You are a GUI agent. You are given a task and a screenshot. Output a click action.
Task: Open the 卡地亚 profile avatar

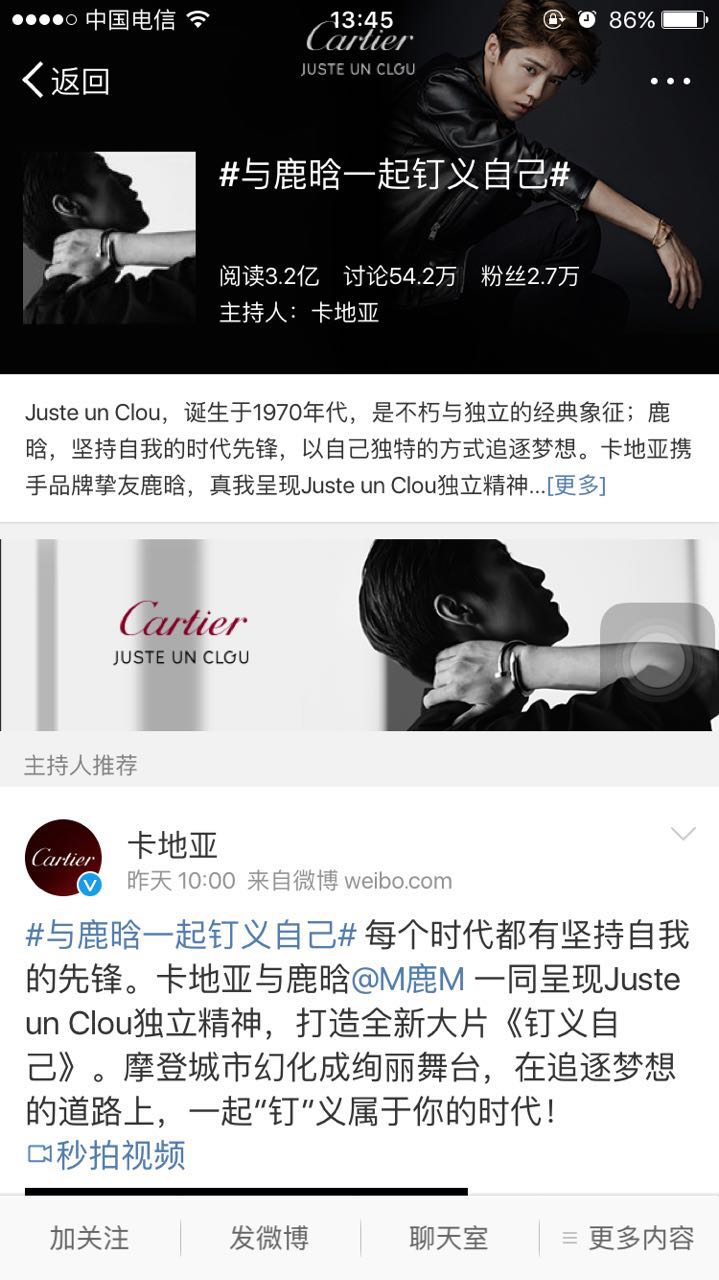point(63,857)
